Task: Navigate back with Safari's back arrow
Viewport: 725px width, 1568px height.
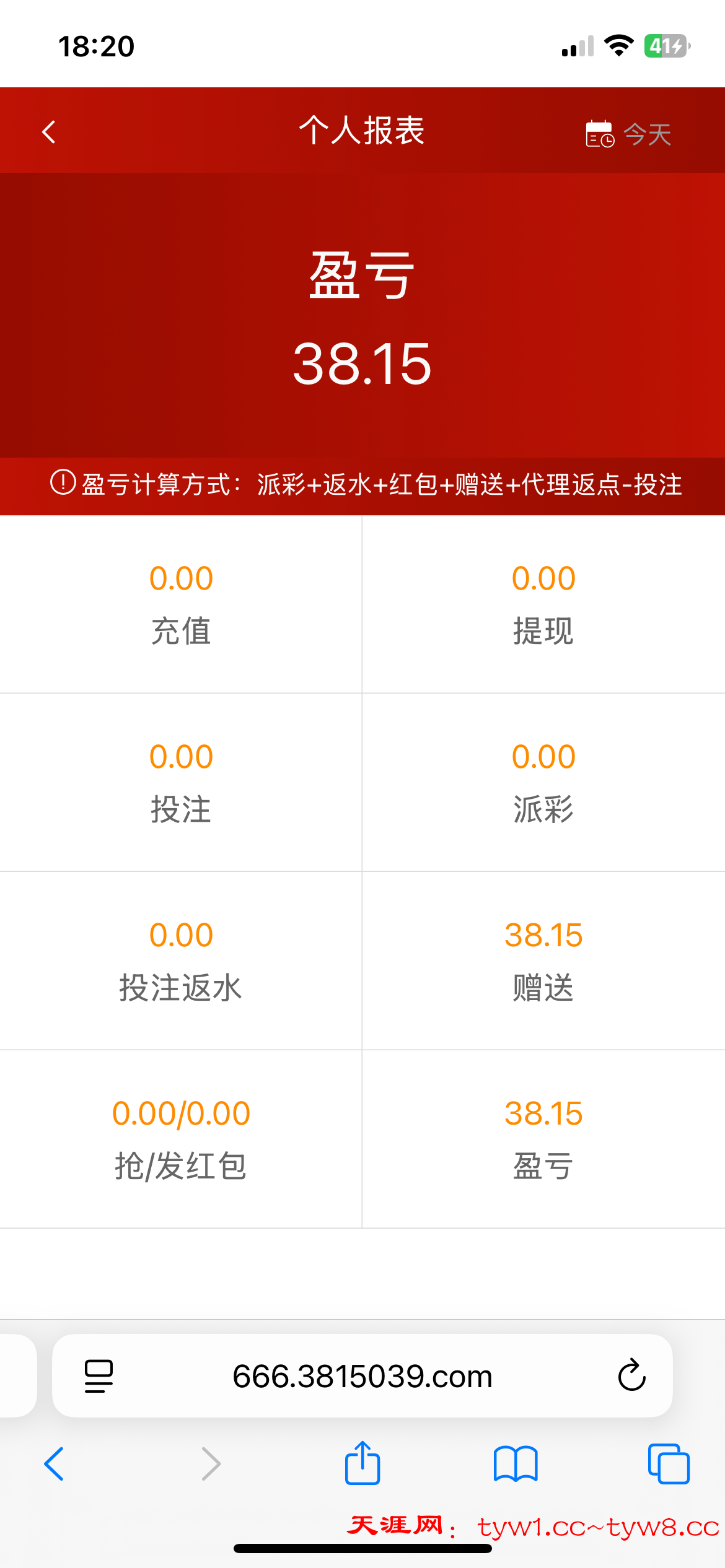Action: click(x=54, y=1464)
